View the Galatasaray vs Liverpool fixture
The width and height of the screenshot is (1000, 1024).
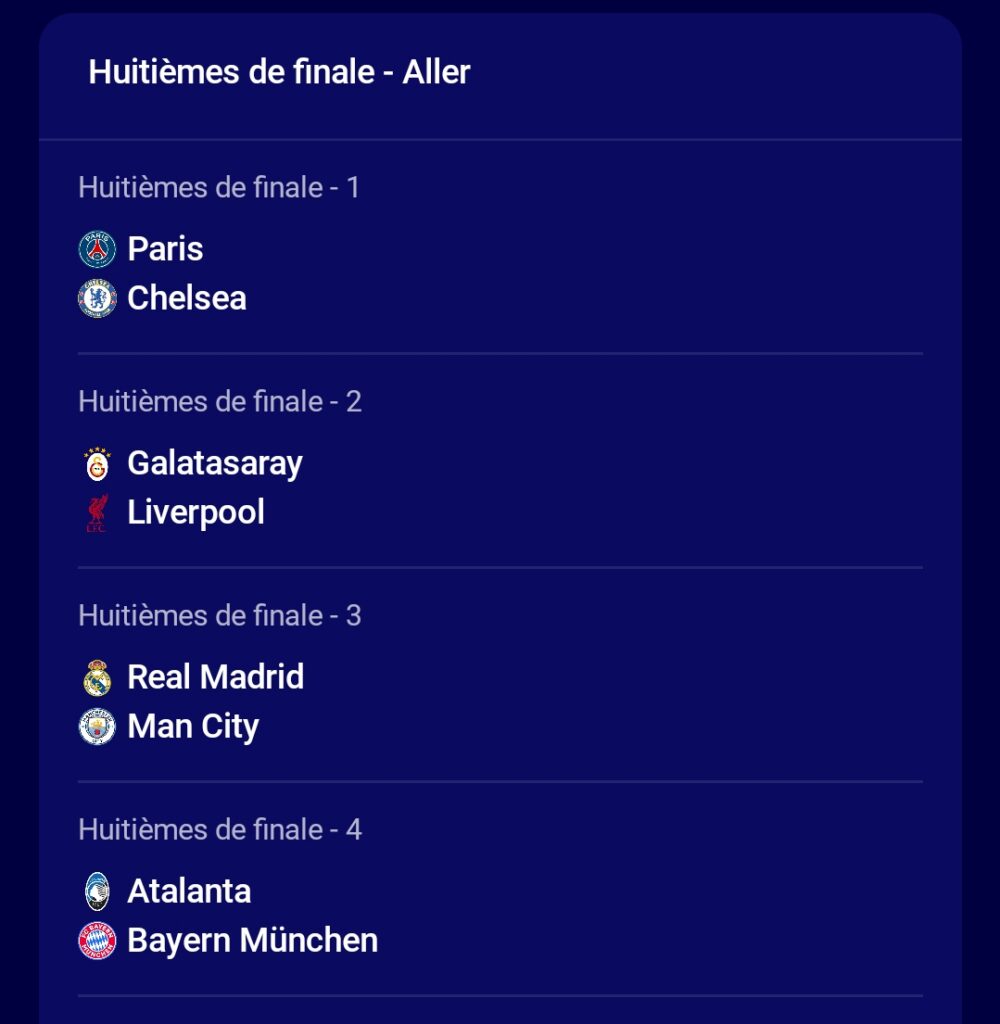[500, 487]
